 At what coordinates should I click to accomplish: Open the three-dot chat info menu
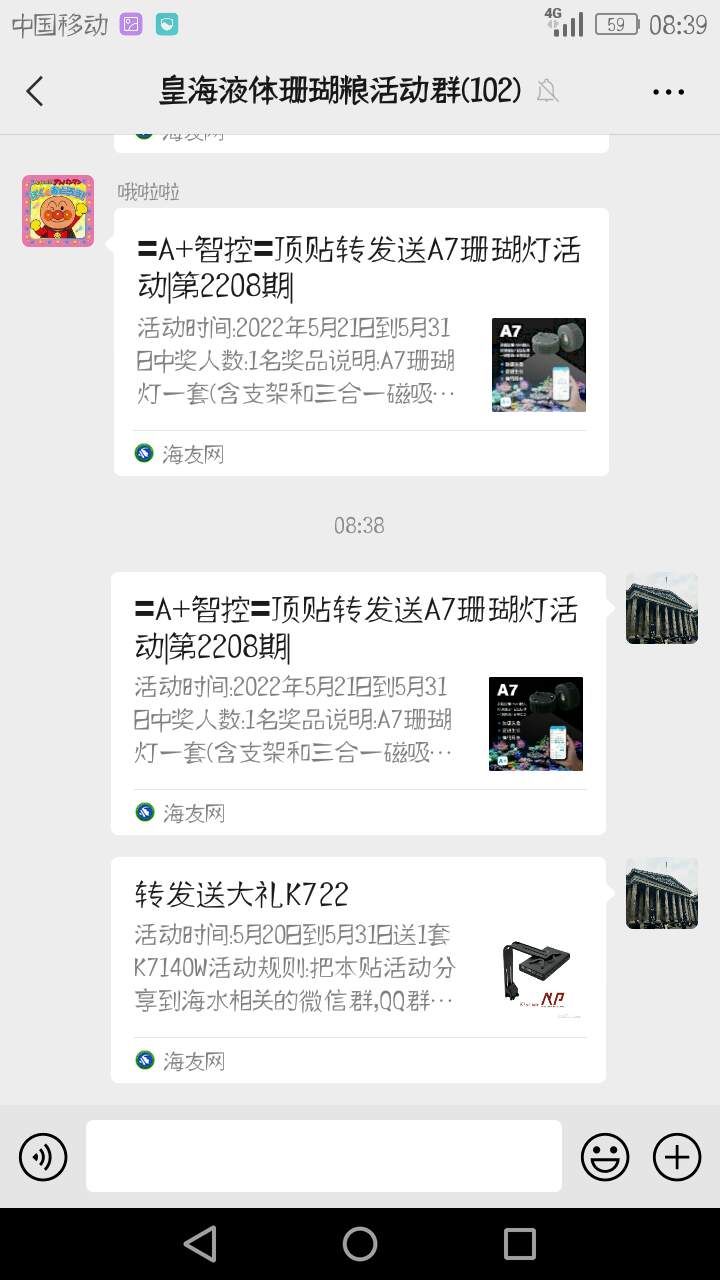point(668,91)
